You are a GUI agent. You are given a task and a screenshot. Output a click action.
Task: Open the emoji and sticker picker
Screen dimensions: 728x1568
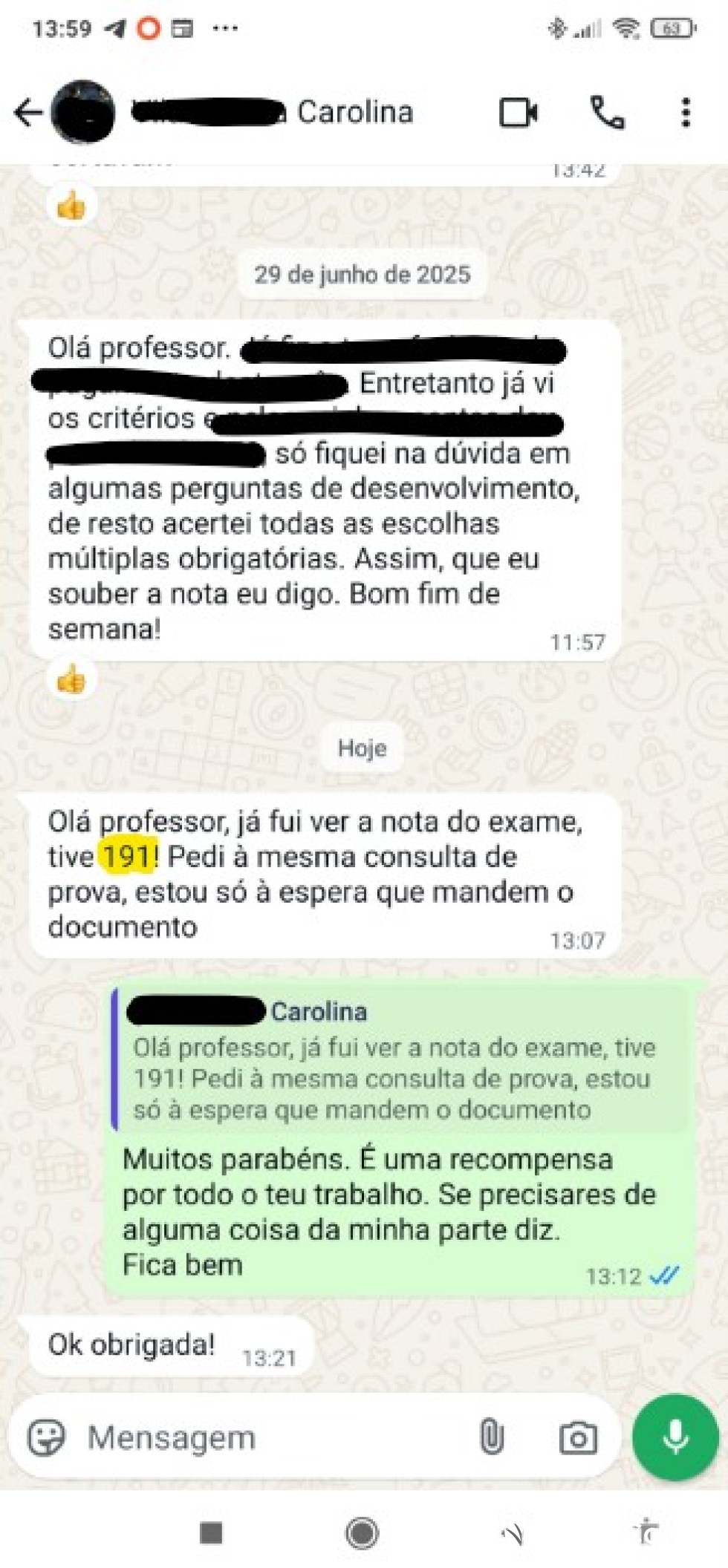coord(46,1437)
